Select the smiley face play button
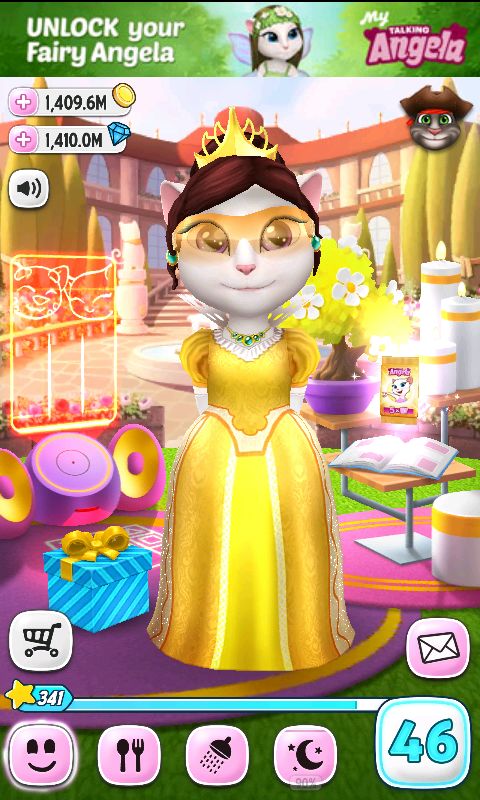 (41, 756)
